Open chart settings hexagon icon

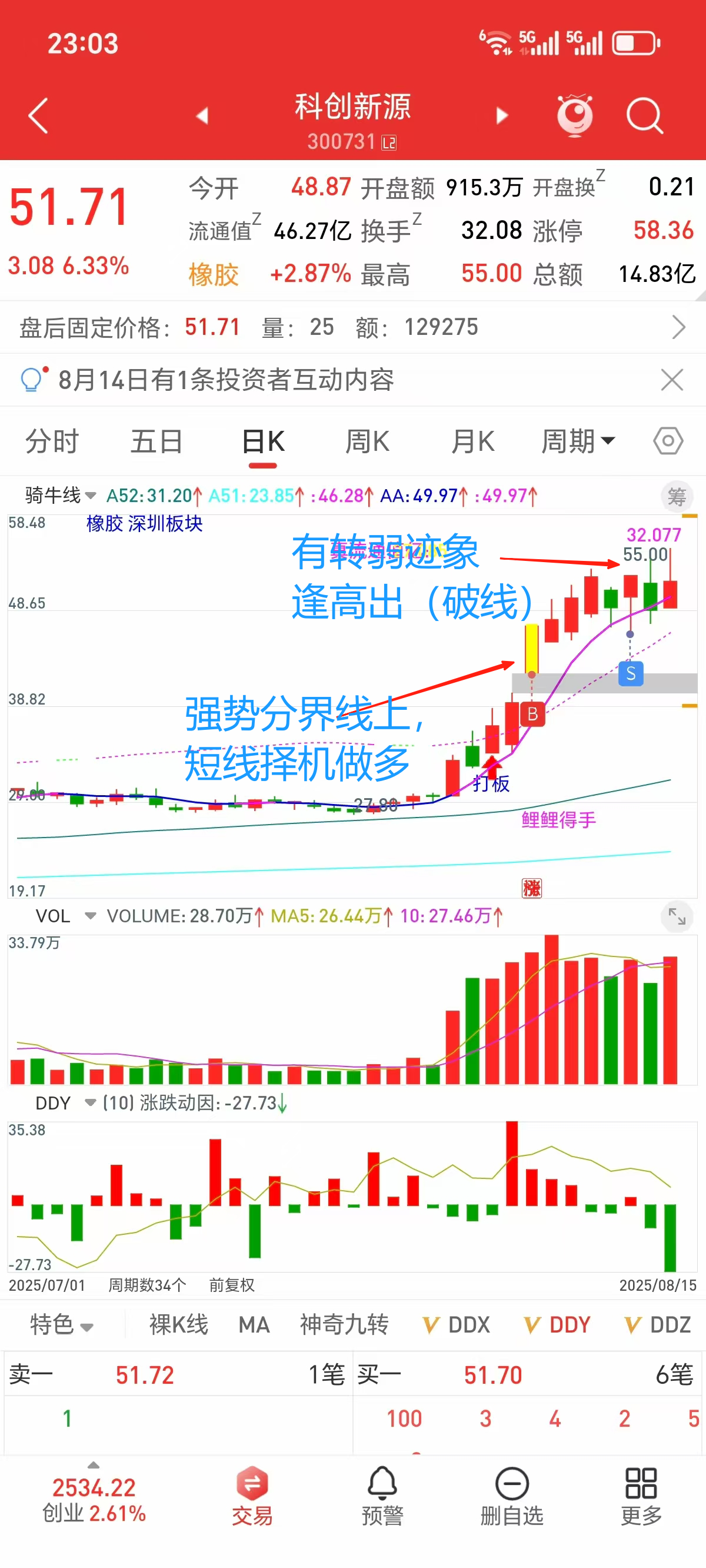tap(668, 441)
